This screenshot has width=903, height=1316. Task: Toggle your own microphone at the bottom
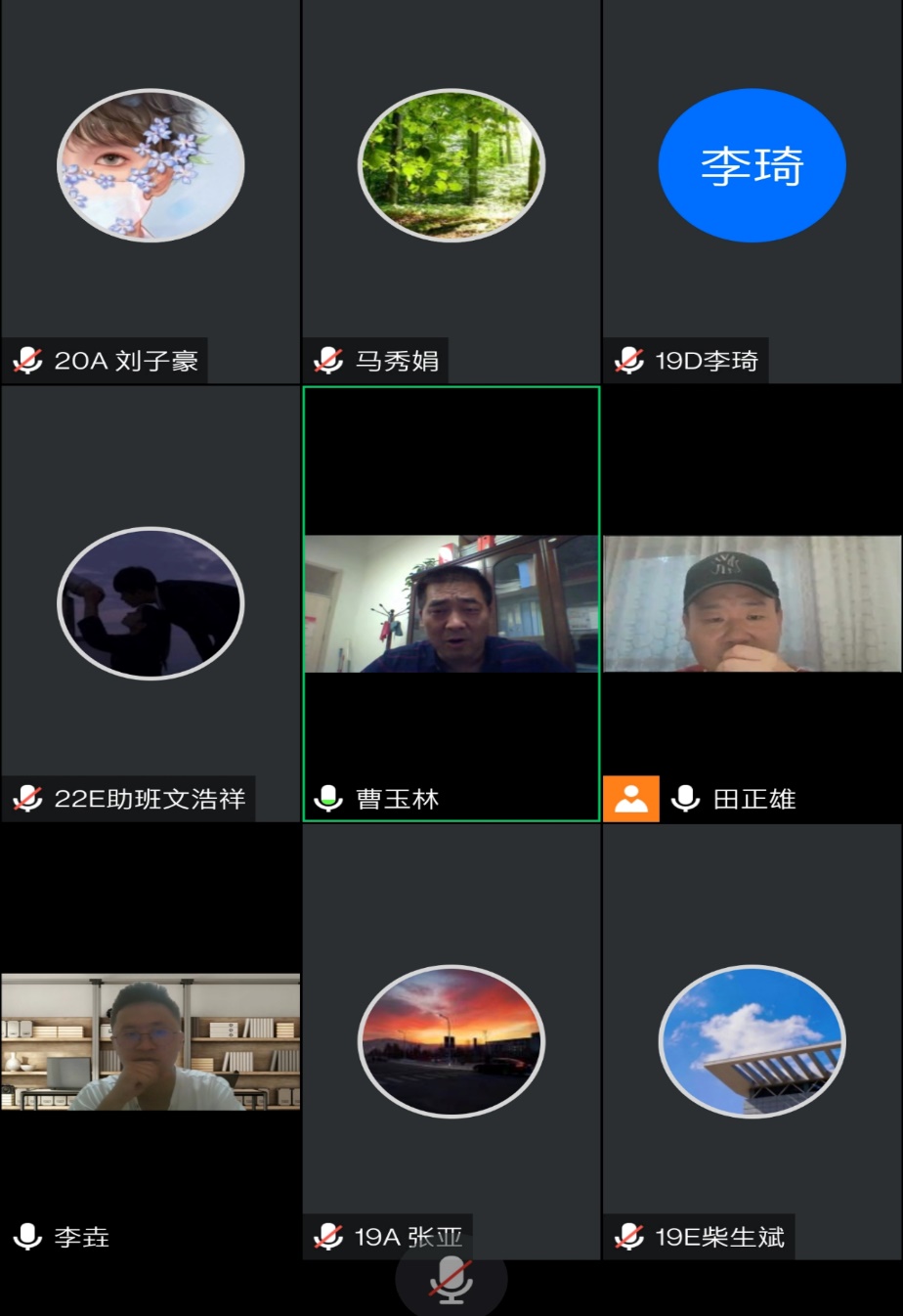tap(451, 1281)
